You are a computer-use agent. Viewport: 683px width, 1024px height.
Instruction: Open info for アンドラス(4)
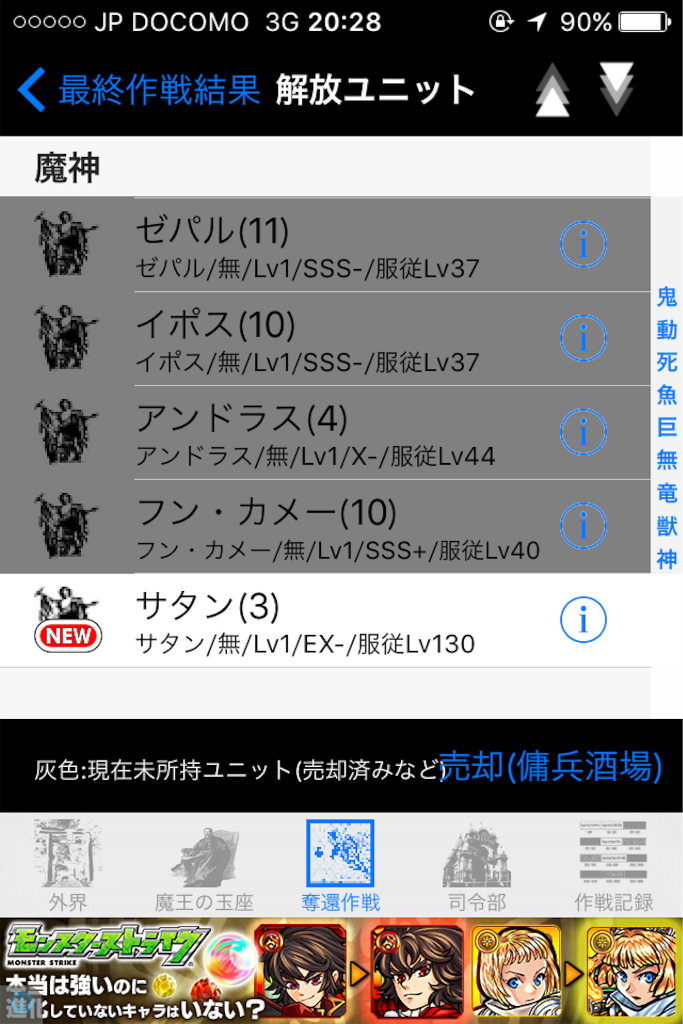click(x=583, y=432)
